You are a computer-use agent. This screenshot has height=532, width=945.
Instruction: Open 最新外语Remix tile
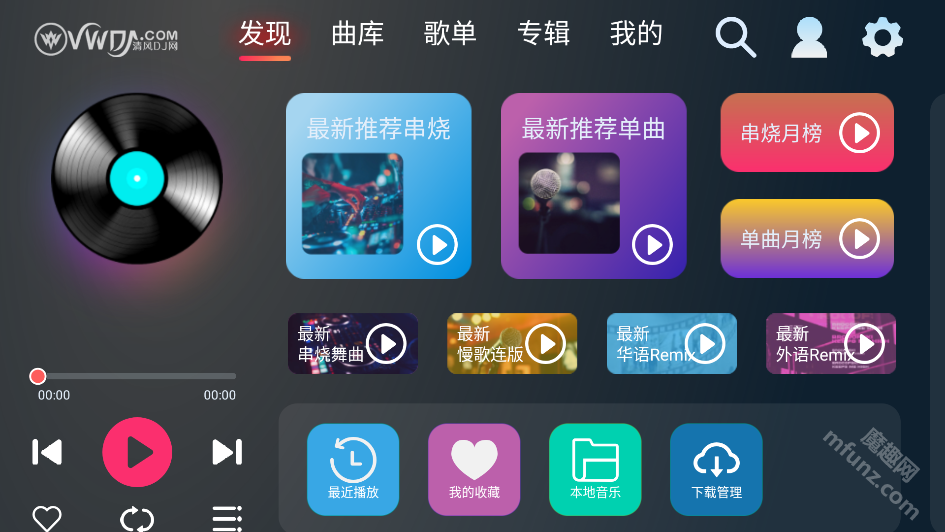tap(830, 343)
